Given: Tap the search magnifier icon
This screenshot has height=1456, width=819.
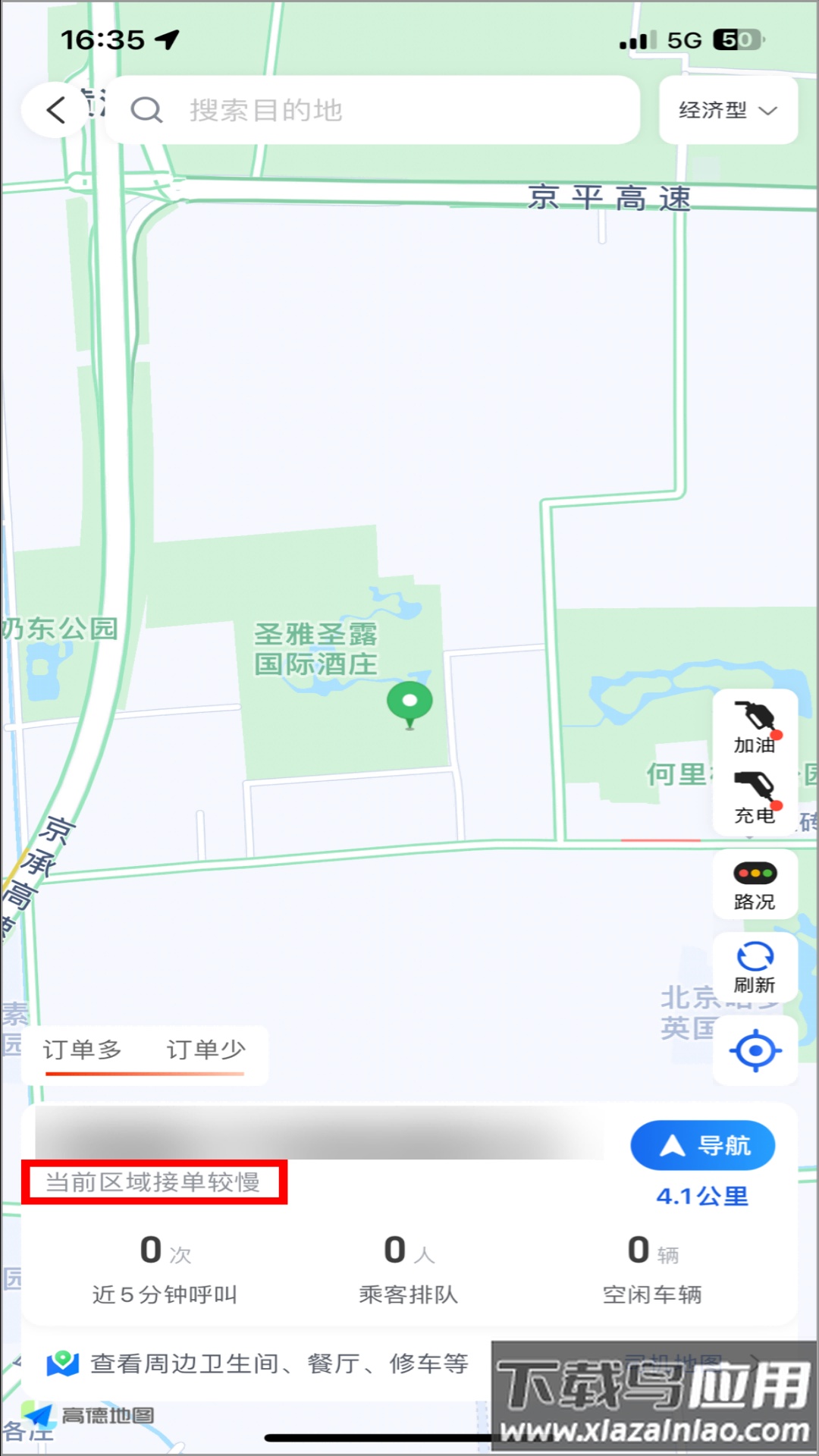Looking at the screenshot, I should (x=149, y=110).
